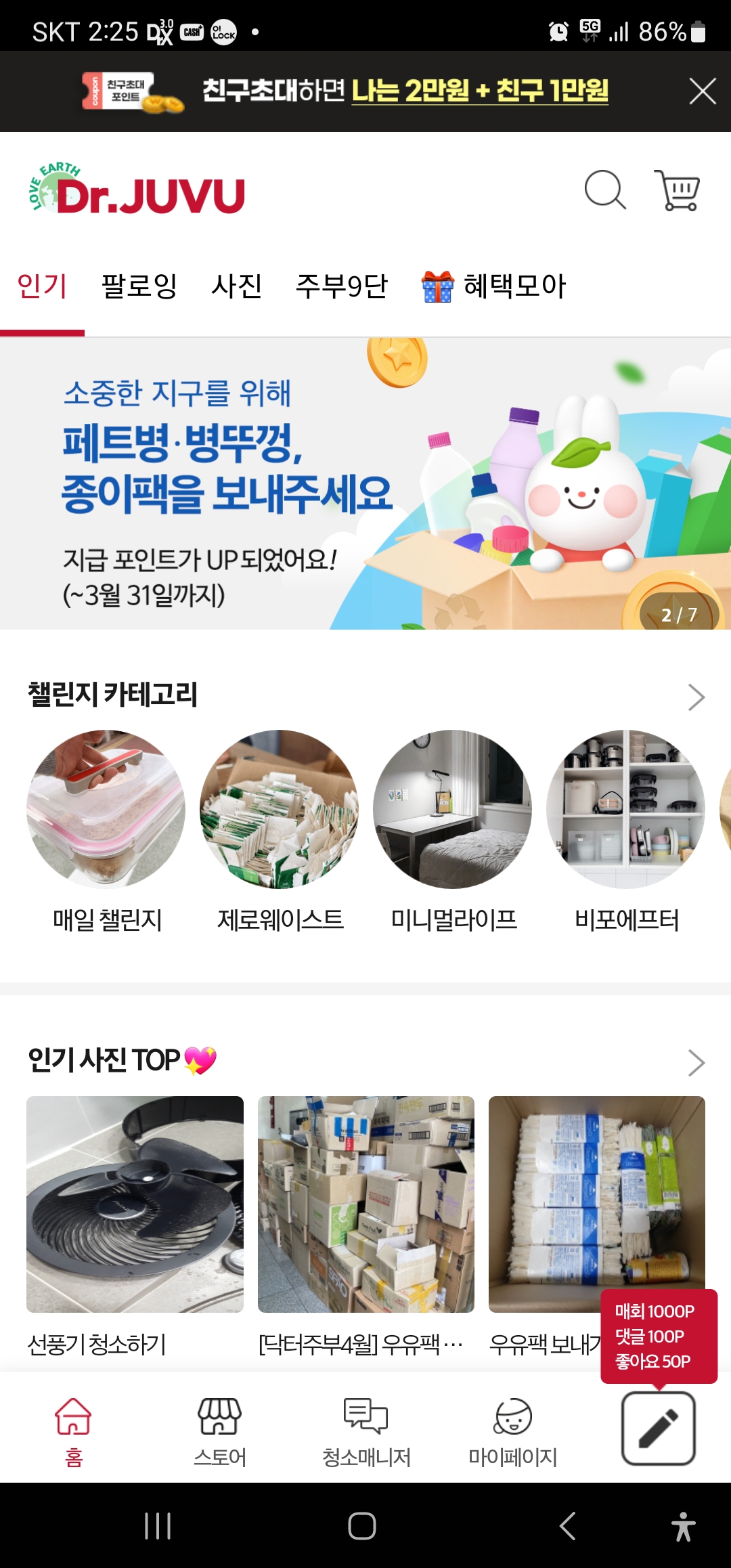
Task: Dismiss the friend invite banner
Action: pos(702,91)
